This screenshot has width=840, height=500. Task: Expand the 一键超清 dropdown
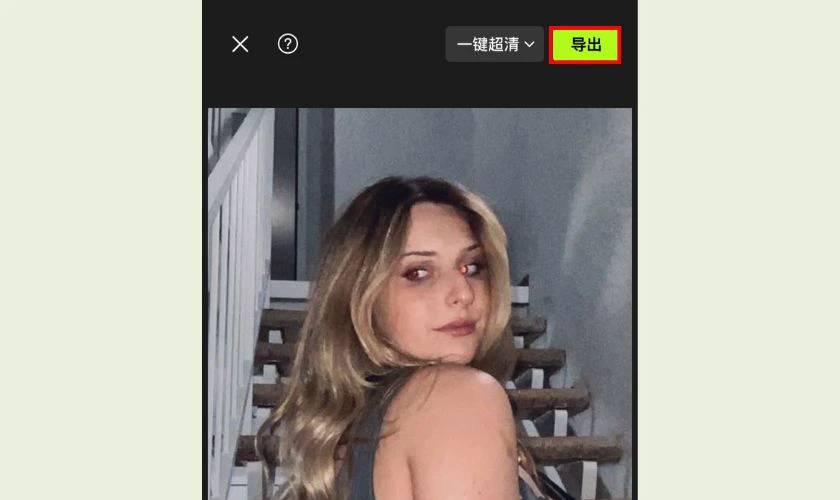495,44
